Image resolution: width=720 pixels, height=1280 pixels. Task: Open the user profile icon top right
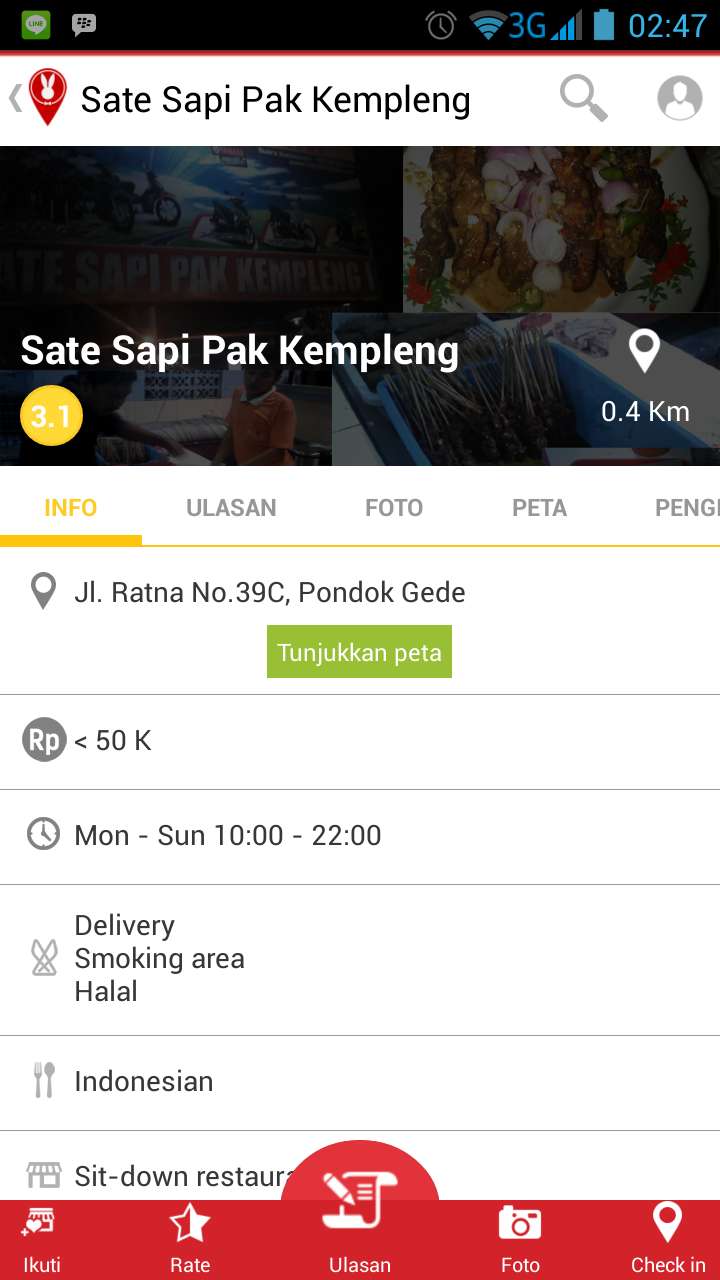click(x=679, y=98)
